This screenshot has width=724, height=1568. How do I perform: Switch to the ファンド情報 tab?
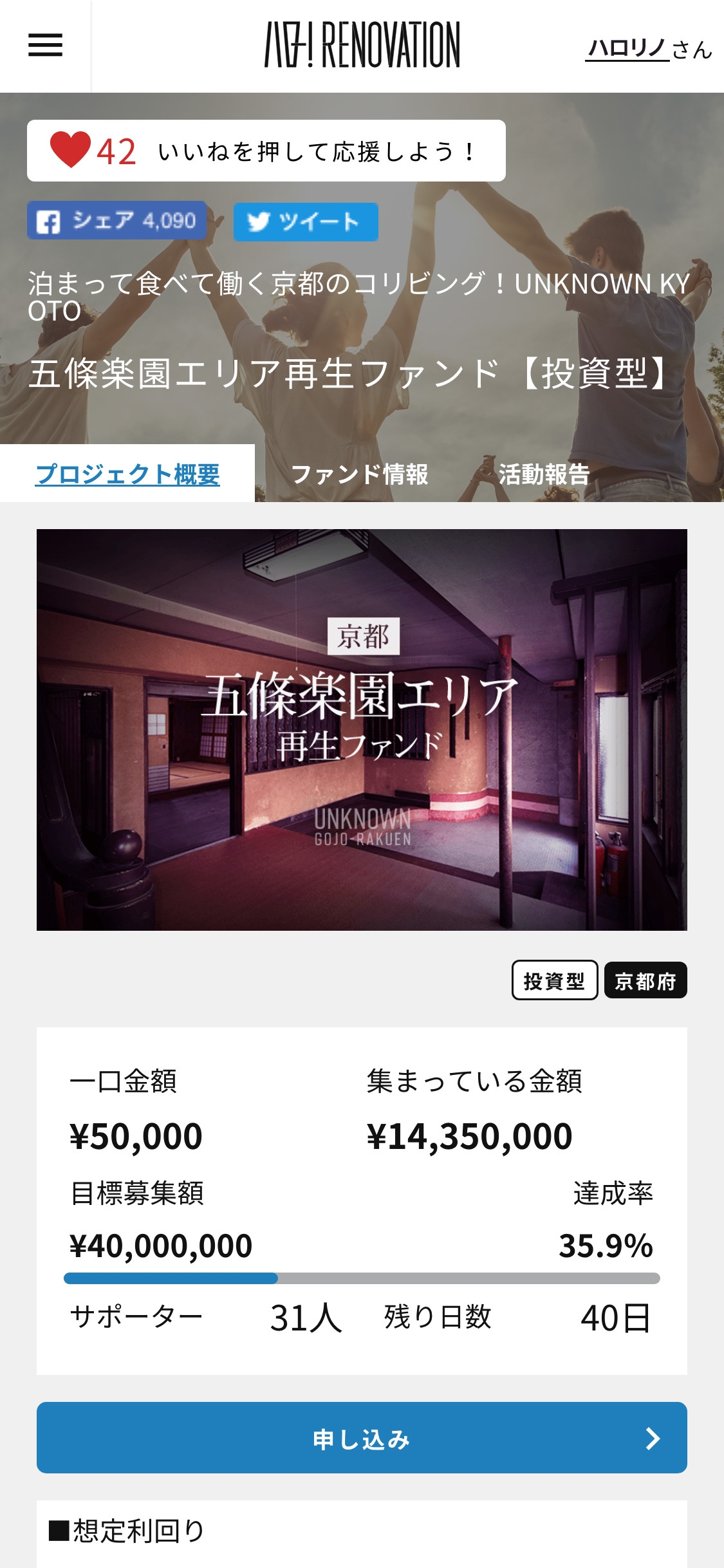click(x=359, y=474)
